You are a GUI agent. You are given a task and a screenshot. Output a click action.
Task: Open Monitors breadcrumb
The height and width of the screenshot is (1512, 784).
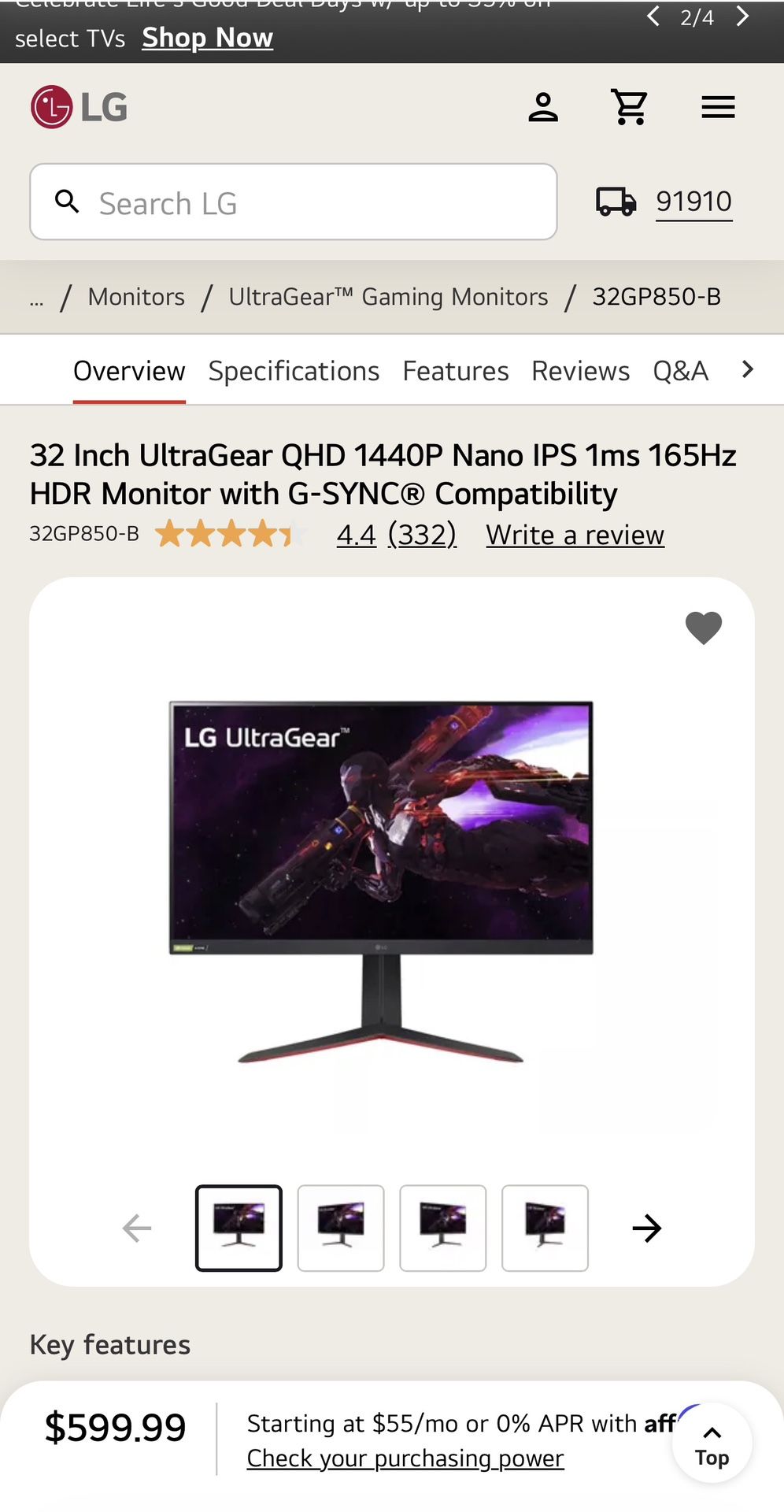(x=136, y=297)
